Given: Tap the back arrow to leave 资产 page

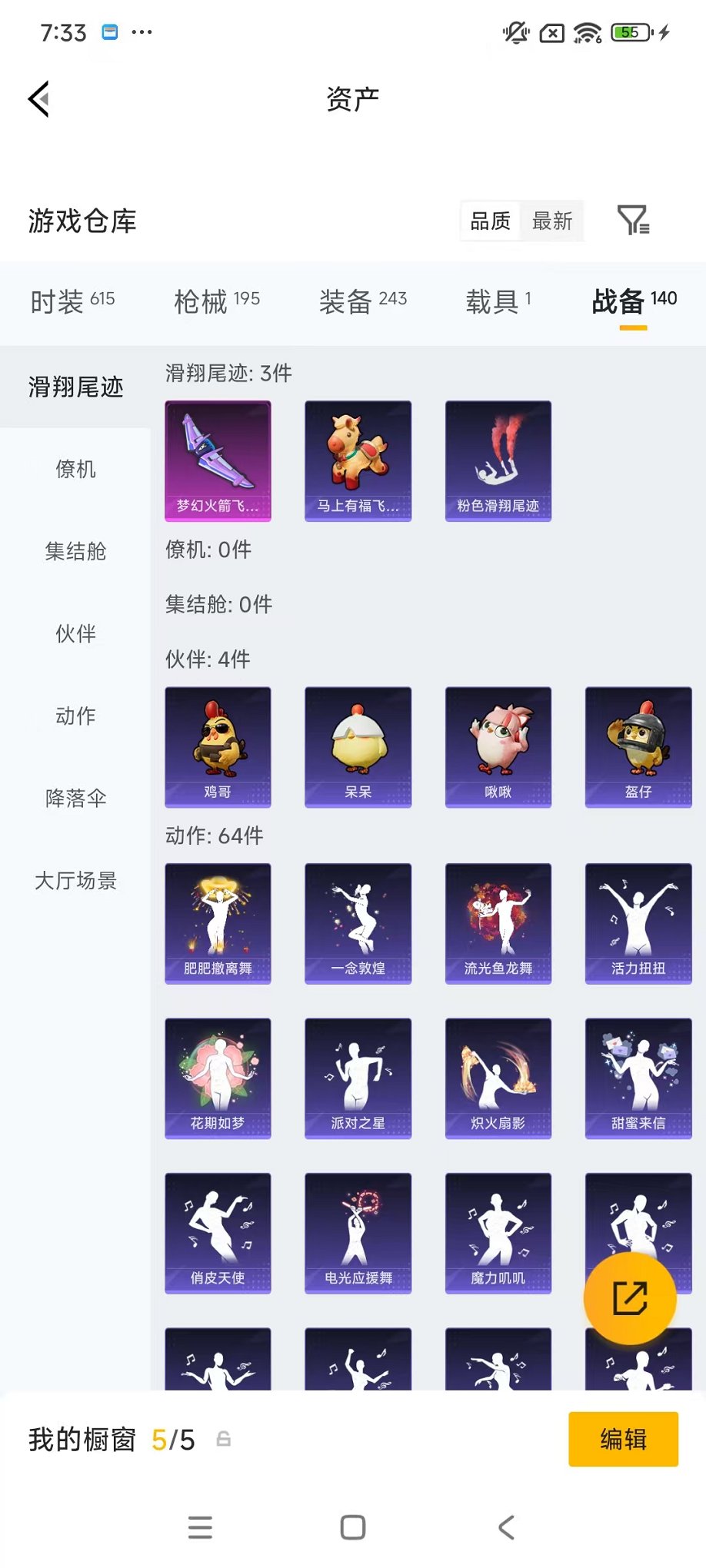Looking at the screenshot, I should (x=38, y=100).
